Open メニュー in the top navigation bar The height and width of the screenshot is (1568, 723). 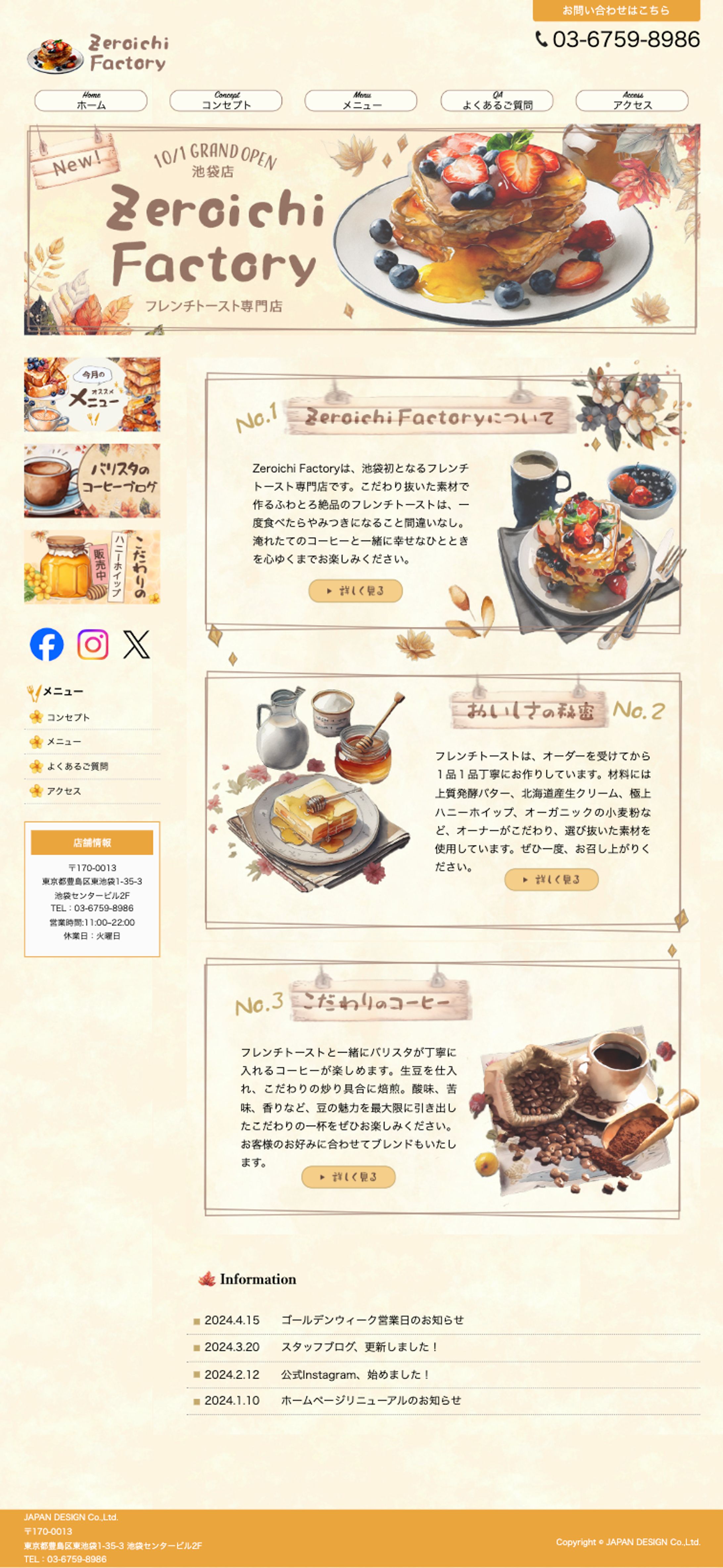pyautogui.click(x=361, y=101)
